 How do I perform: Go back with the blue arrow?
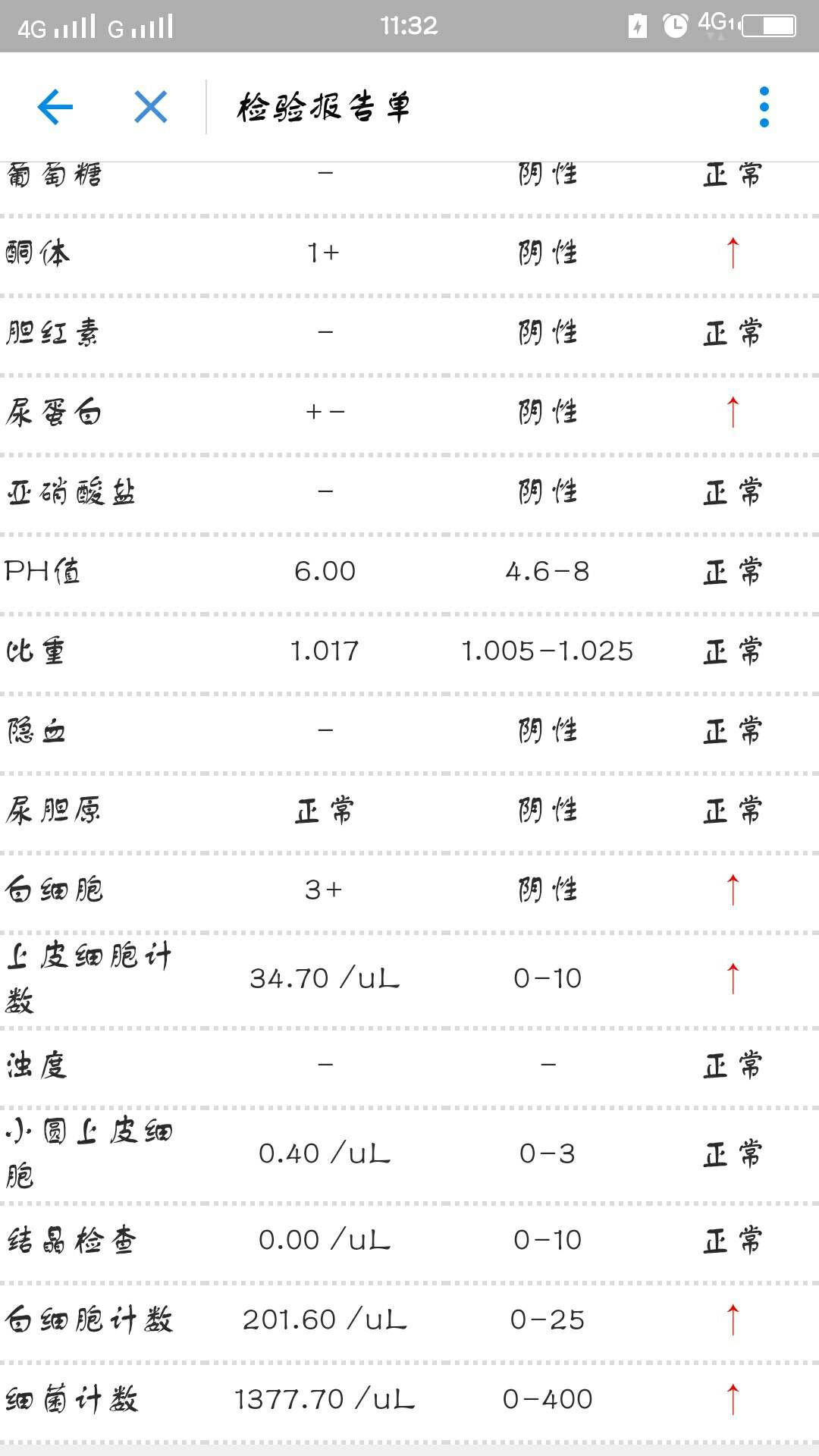coord(55,107)
